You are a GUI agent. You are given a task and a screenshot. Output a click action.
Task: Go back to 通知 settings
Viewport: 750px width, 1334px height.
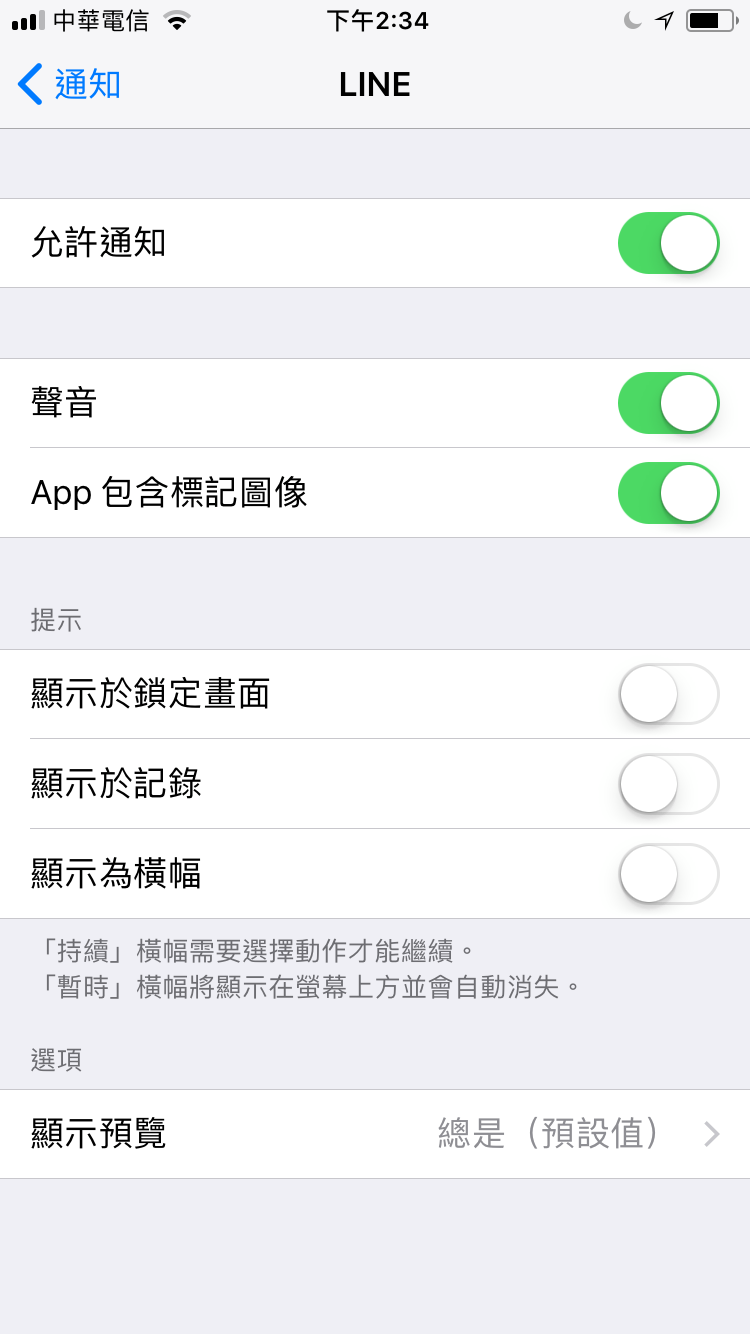point(69,84)
